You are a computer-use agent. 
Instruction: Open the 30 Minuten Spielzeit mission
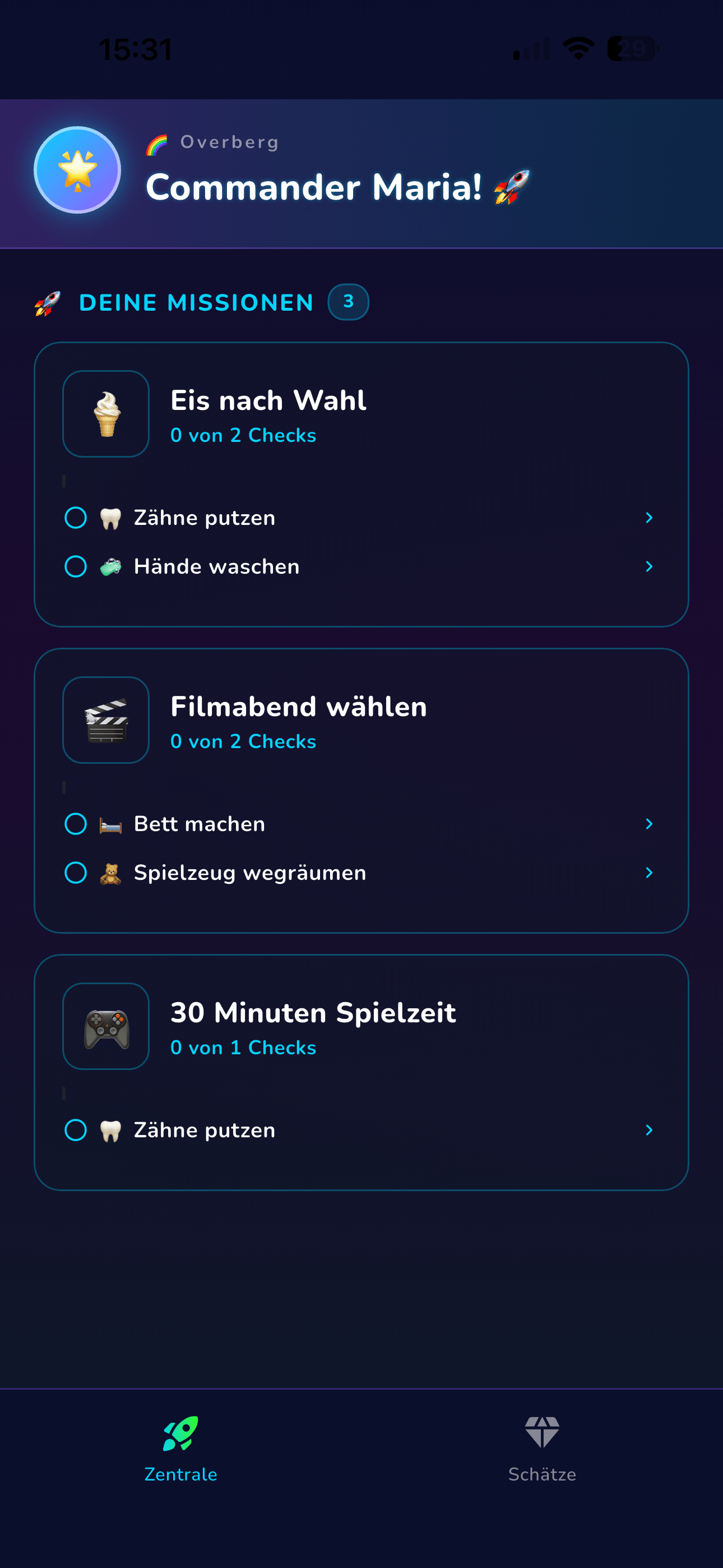(313, 1013)
